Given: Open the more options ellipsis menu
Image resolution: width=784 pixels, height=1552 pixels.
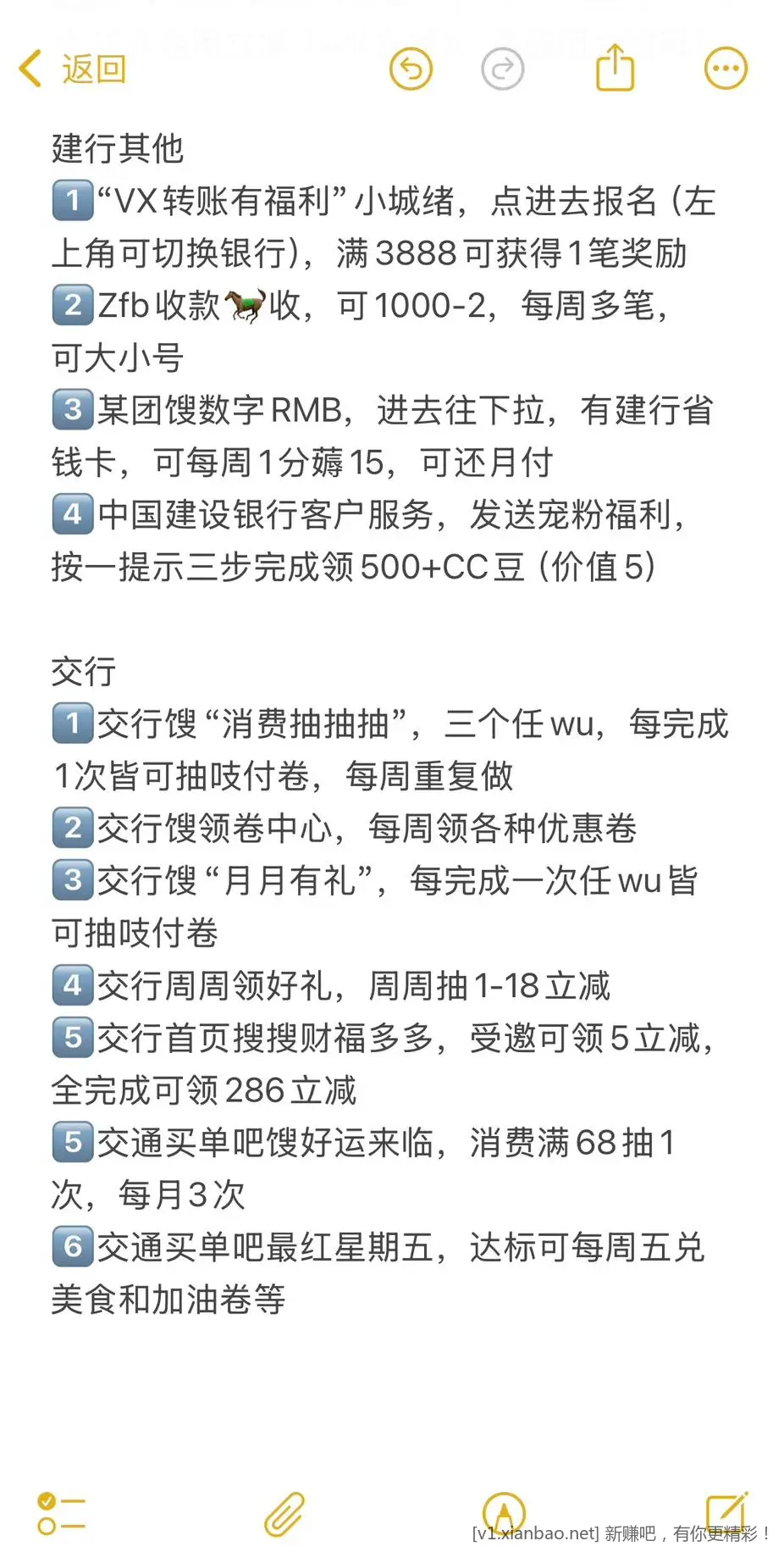Looking at the screenshot, I should coord(725,68).
